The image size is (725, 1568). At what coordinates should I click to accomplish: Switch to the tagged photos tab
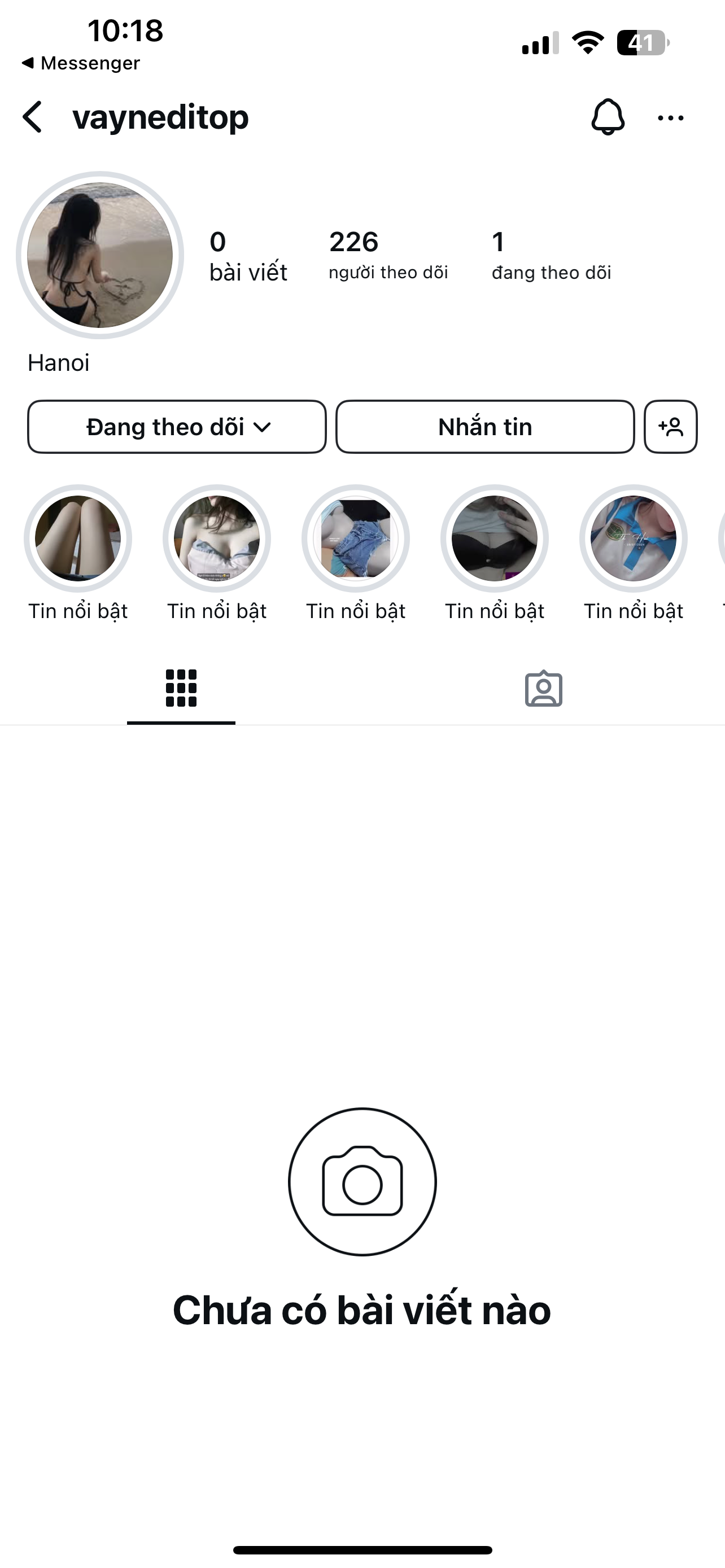544,689
